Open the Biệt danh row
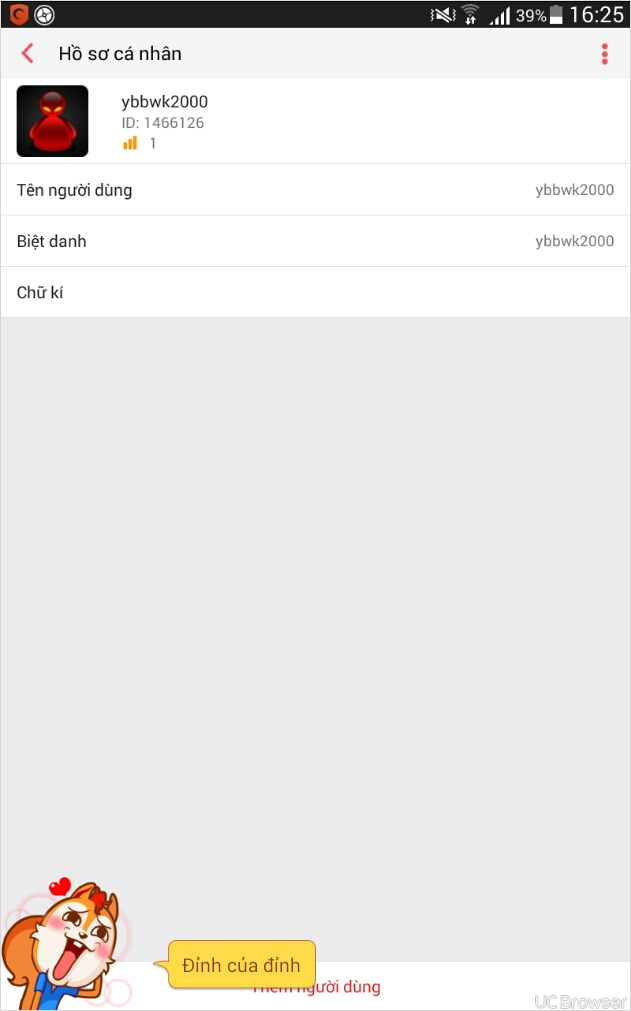This screenshot has width=631, height=1011. pos(315,241)
